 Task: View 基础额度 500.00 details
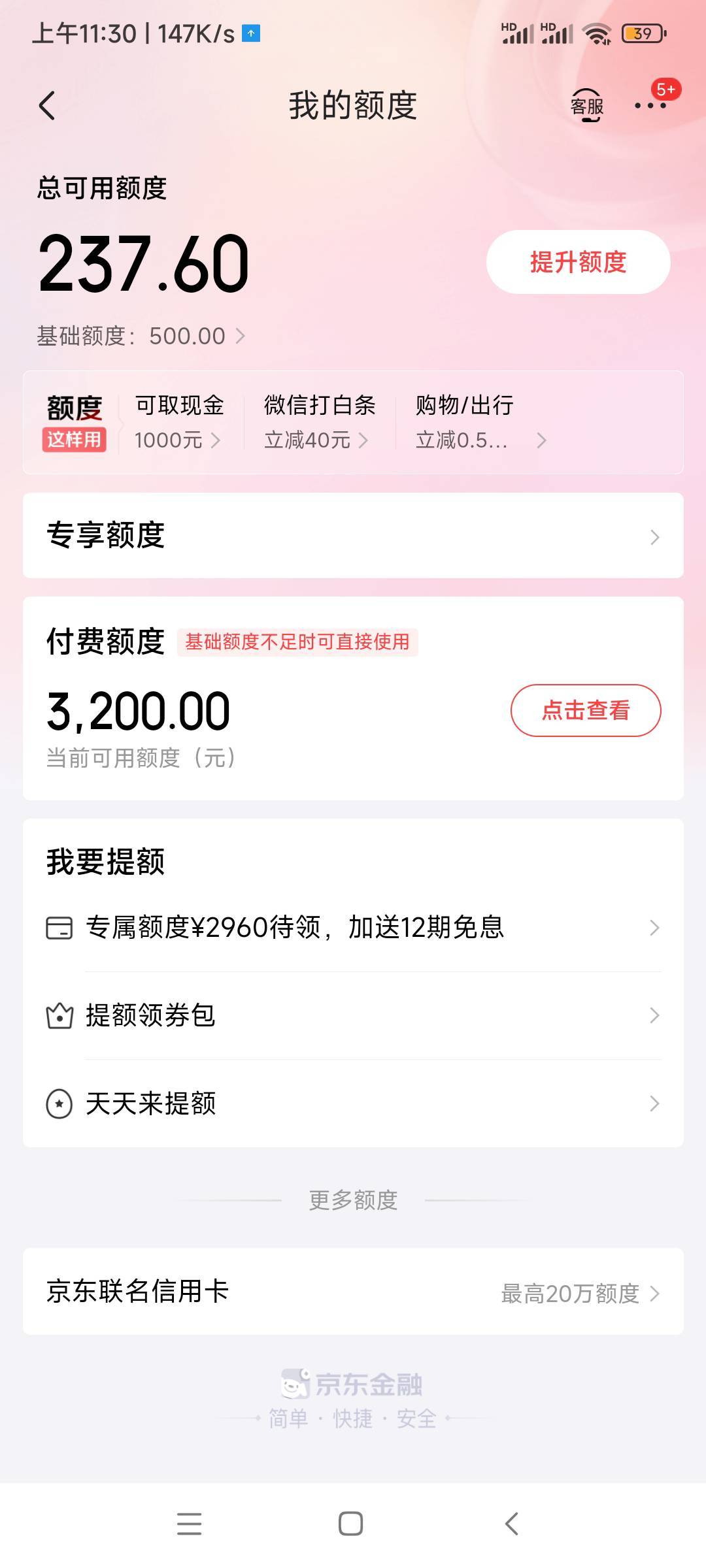141,336
